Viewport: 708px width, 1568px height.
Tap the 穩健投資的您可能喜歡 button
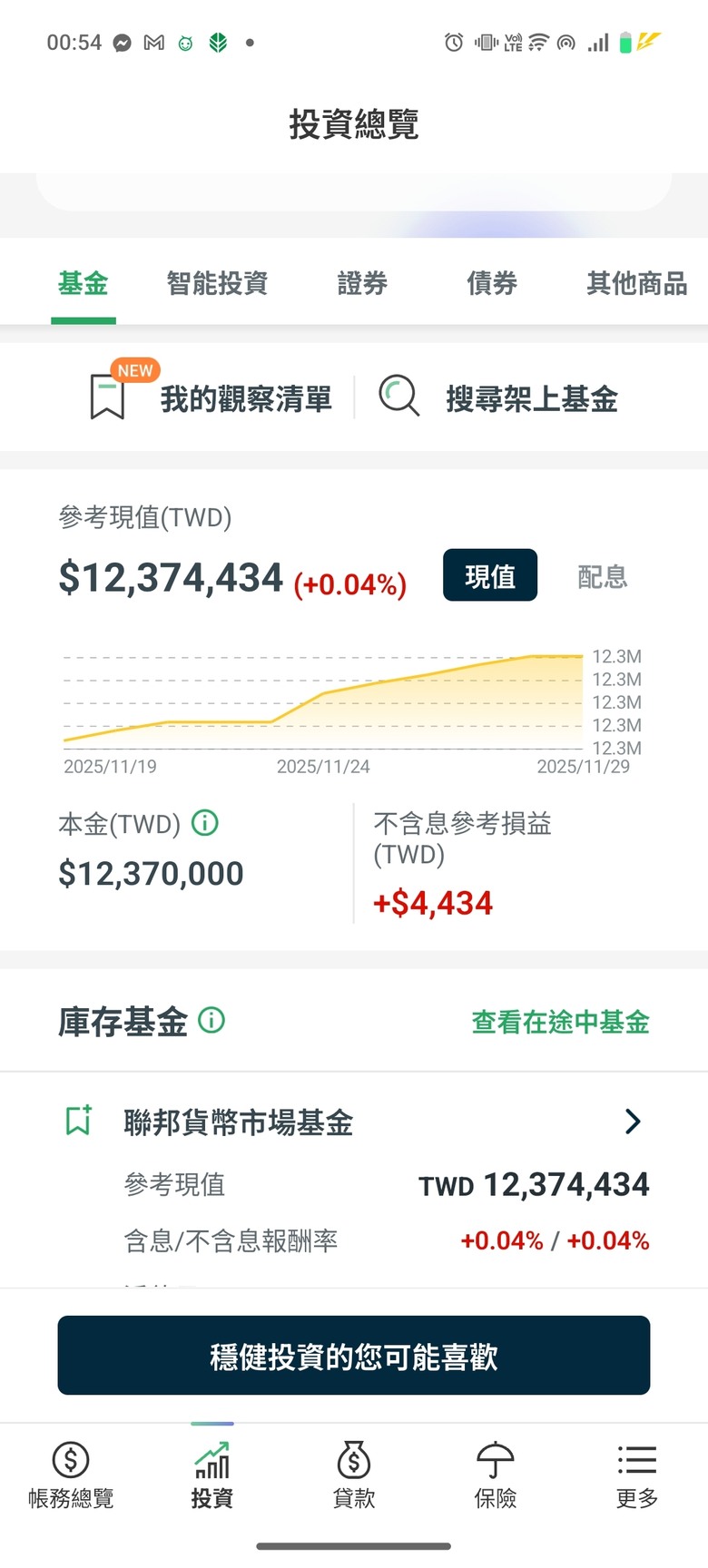(x=354, y=1356)
